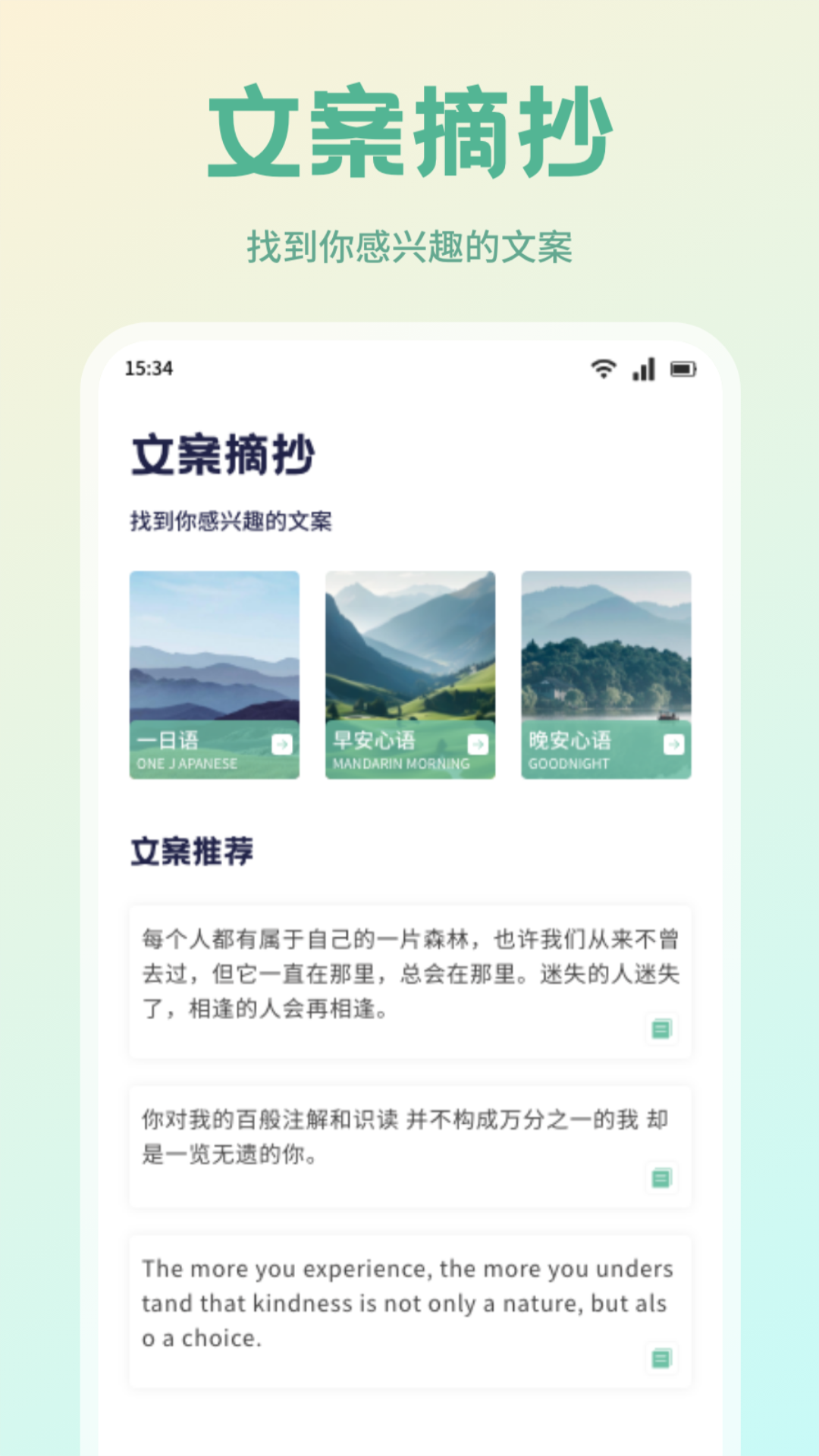Open 晚安心语 via its arrow icon
The image size is (819, 1456).
click(x=672, y=745)
